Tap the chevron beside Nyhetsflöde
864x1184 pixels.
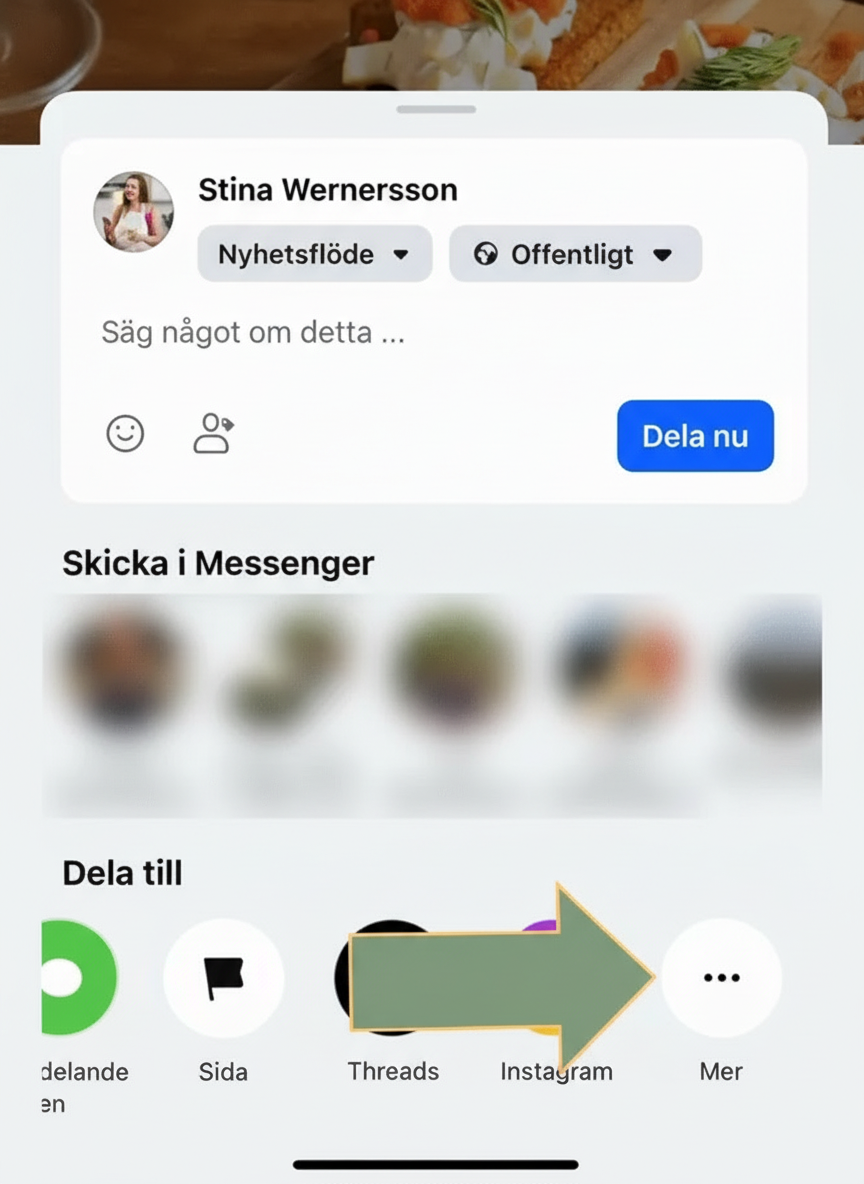402,254
